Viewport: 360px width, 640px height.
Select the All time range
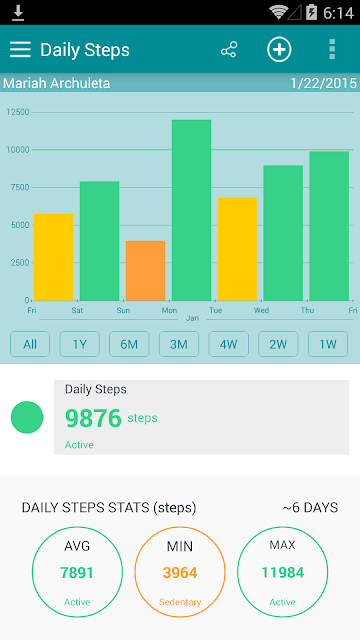pos(30,344)
